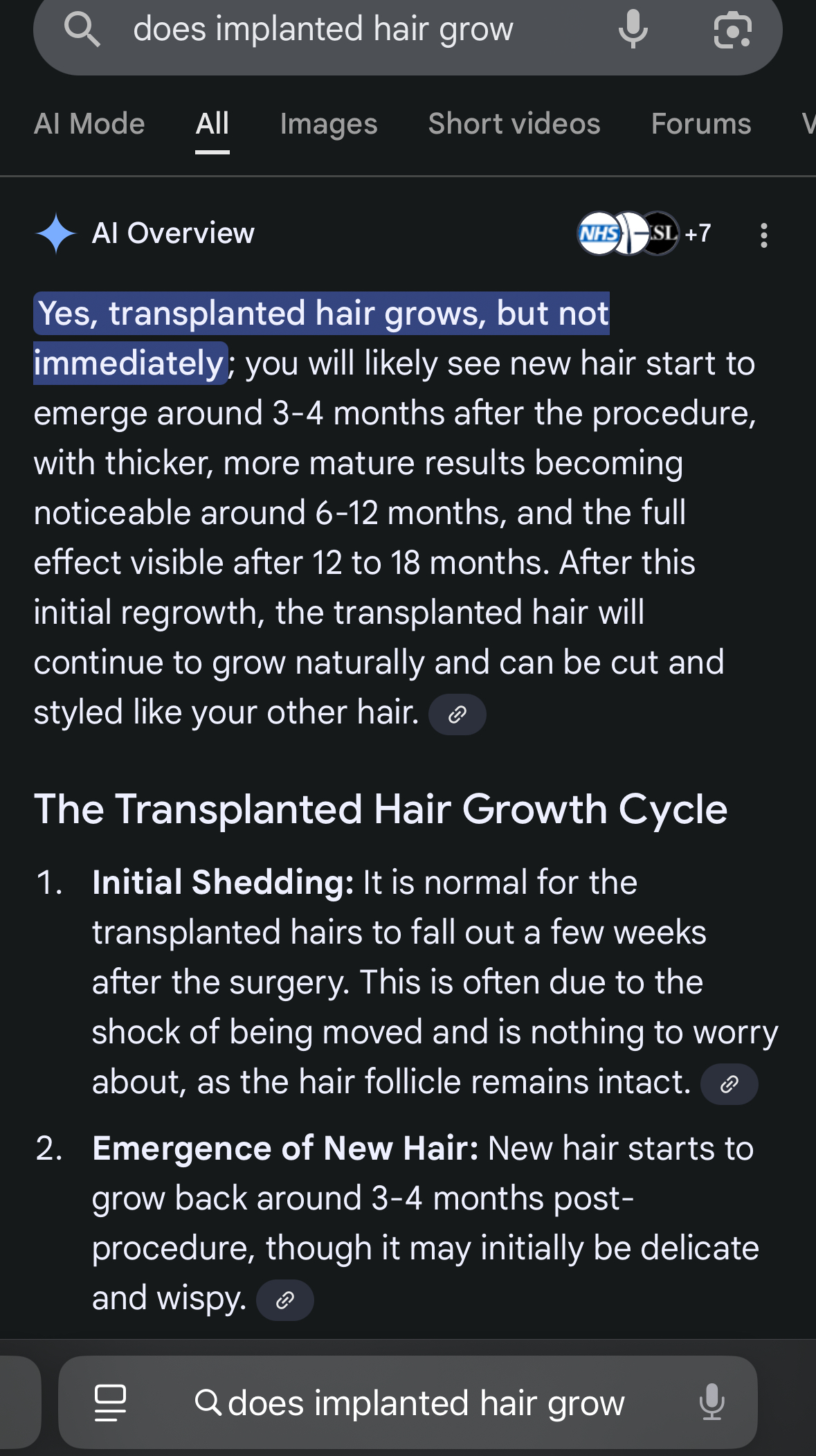This screenshot has width=816, height=1456.
Task: Start voice search from top microphone
Action: point(633,30)
